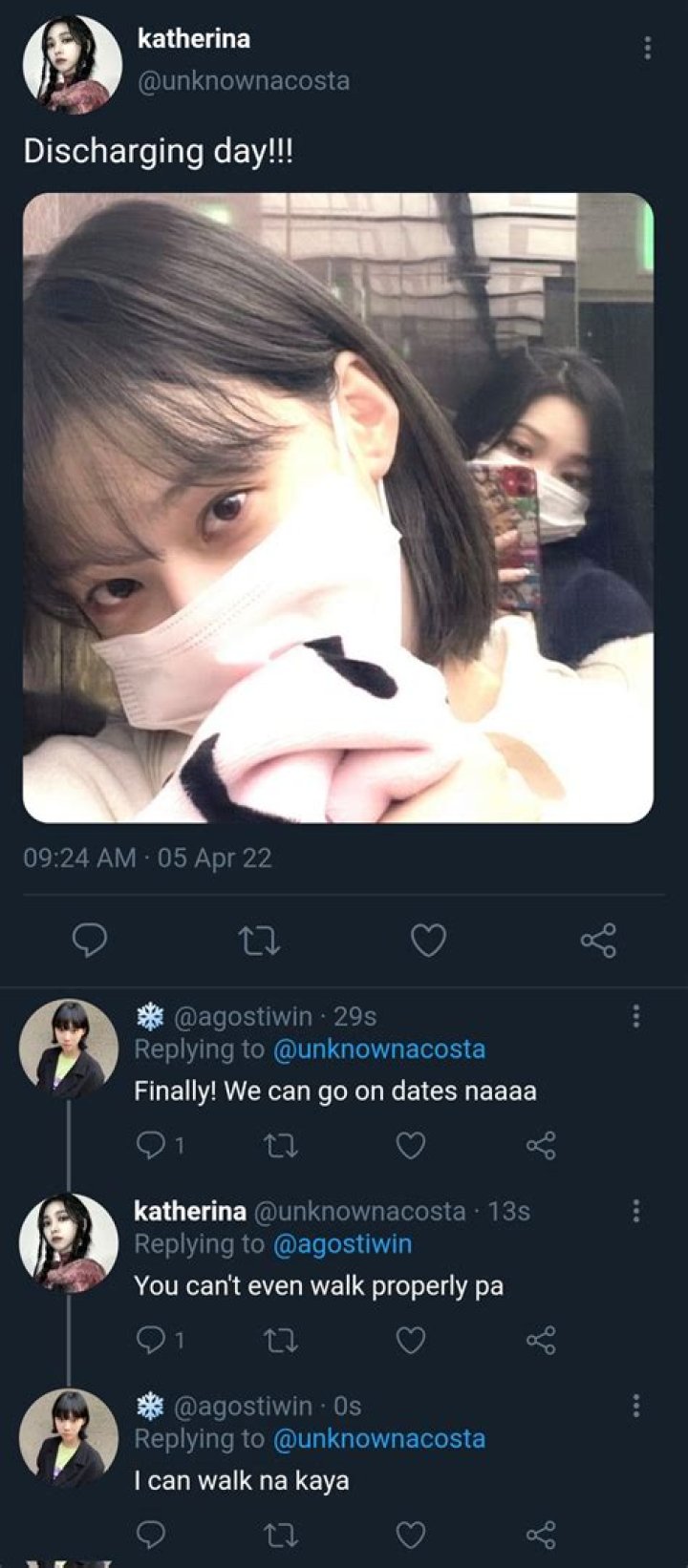Open more options on 'Finally! We can go' reply
This screenshot has width=688, height=1568.
tap(635, 1016)
